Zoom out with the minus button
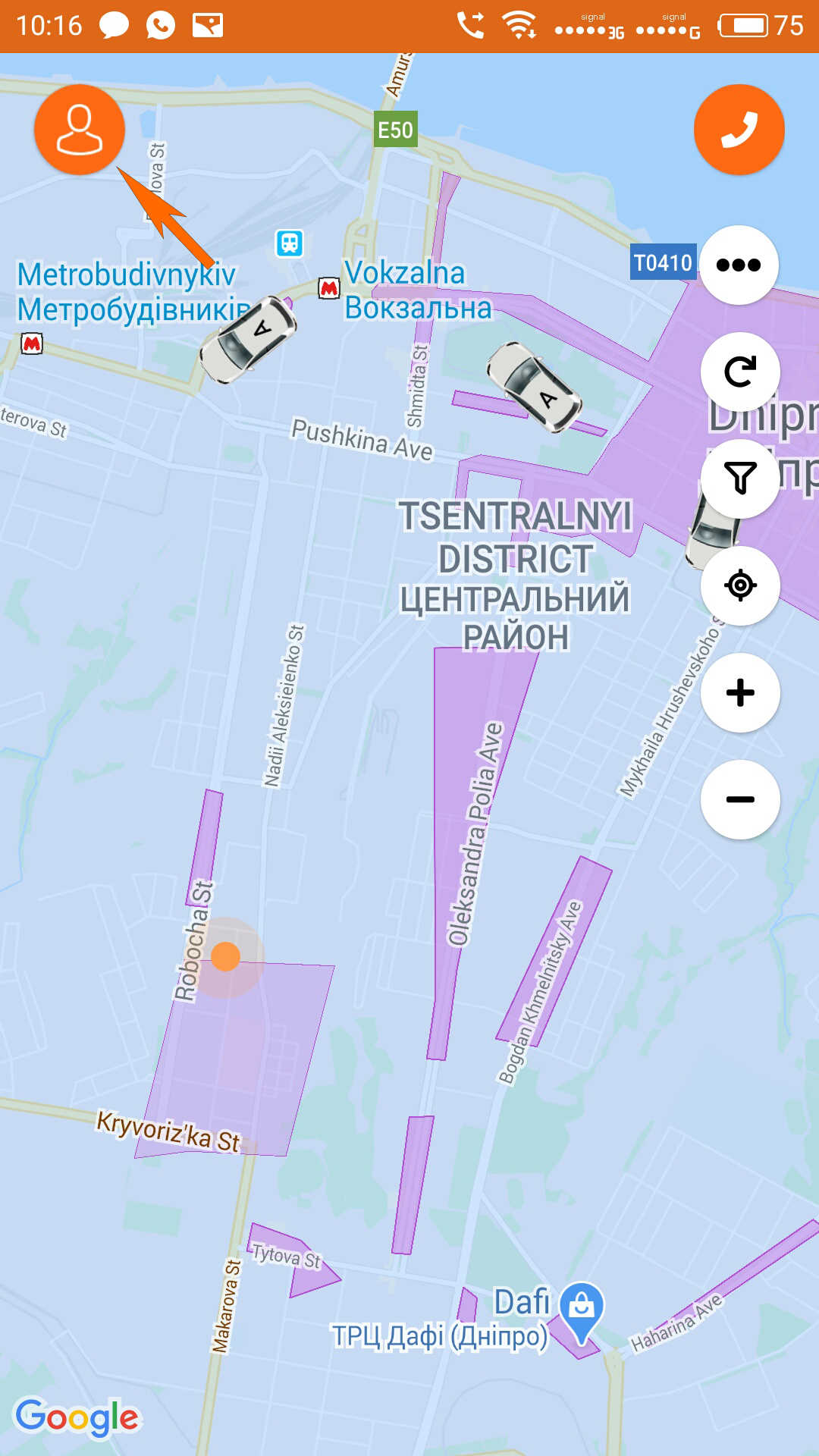 tap(739, 799)
